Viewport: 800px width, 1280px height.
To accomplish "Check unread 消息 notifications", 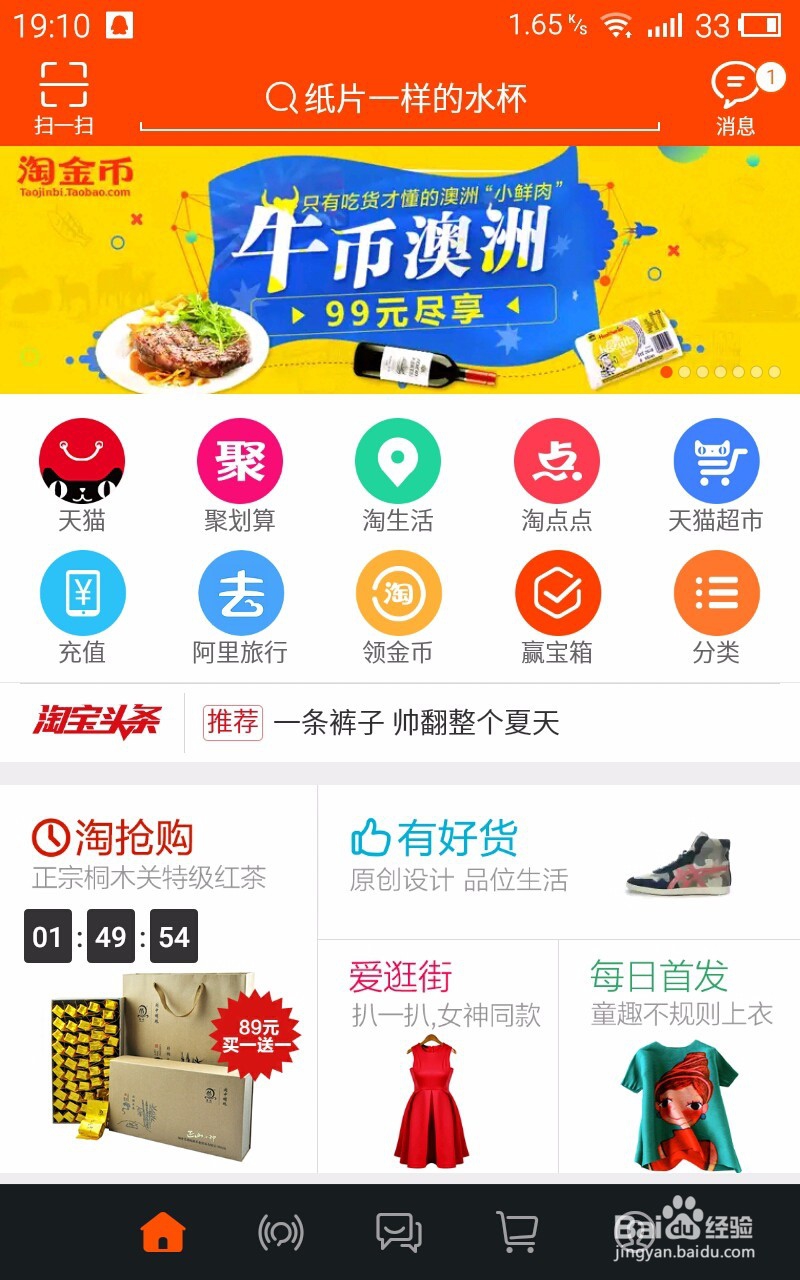I will [x=737, y=95].
